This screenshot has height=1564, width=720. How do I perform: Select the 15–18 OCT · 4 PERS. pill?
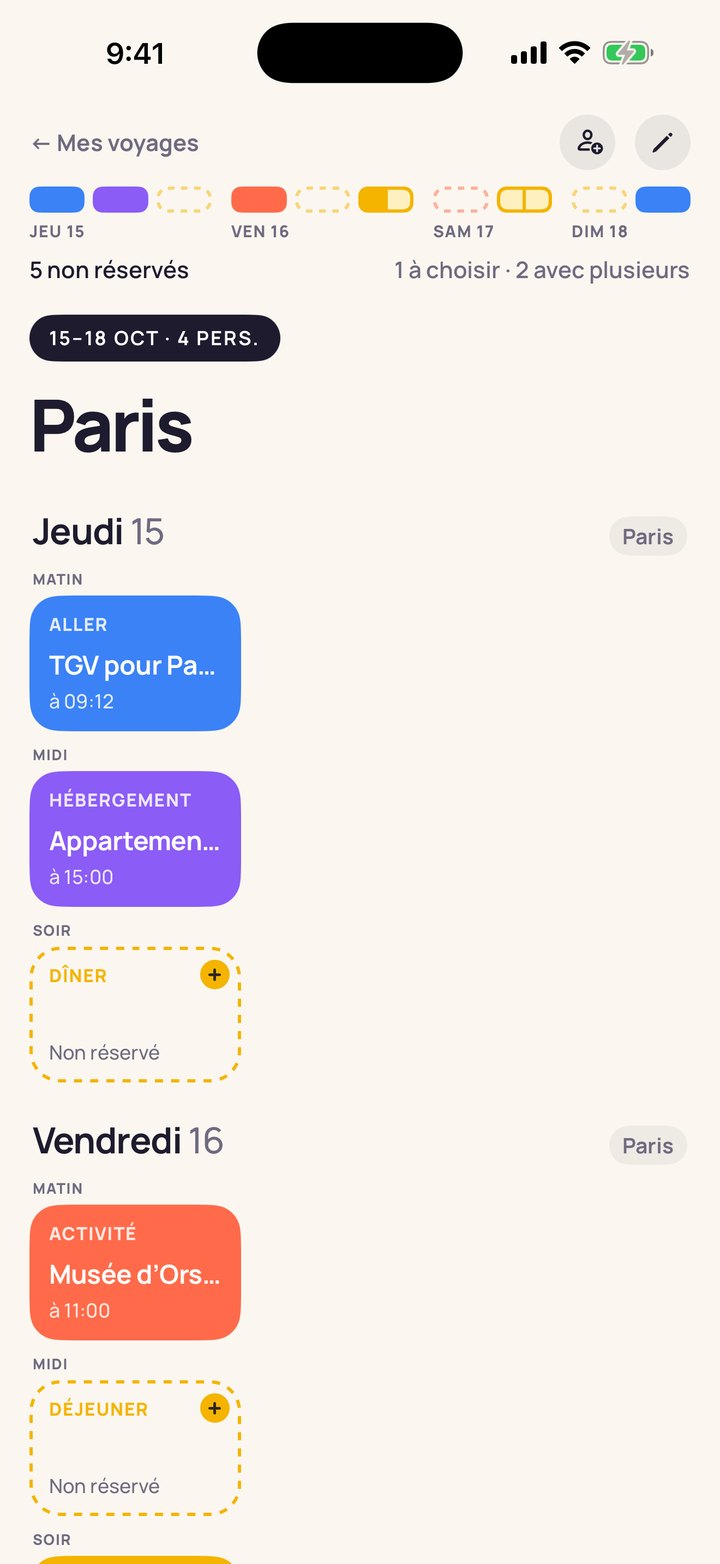(x=155, y=338)
